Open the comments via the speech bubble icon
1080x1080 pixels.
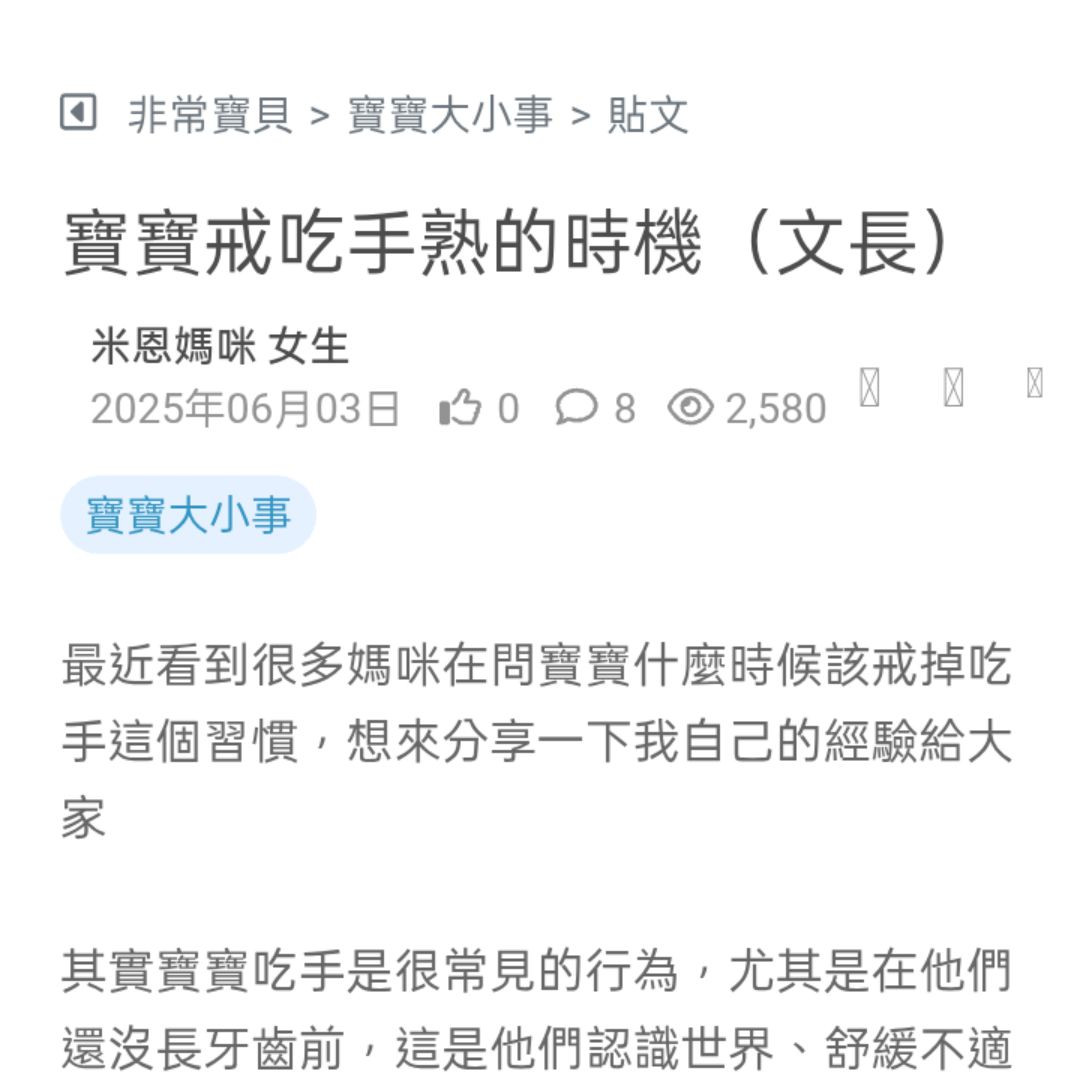pos(576,408)
